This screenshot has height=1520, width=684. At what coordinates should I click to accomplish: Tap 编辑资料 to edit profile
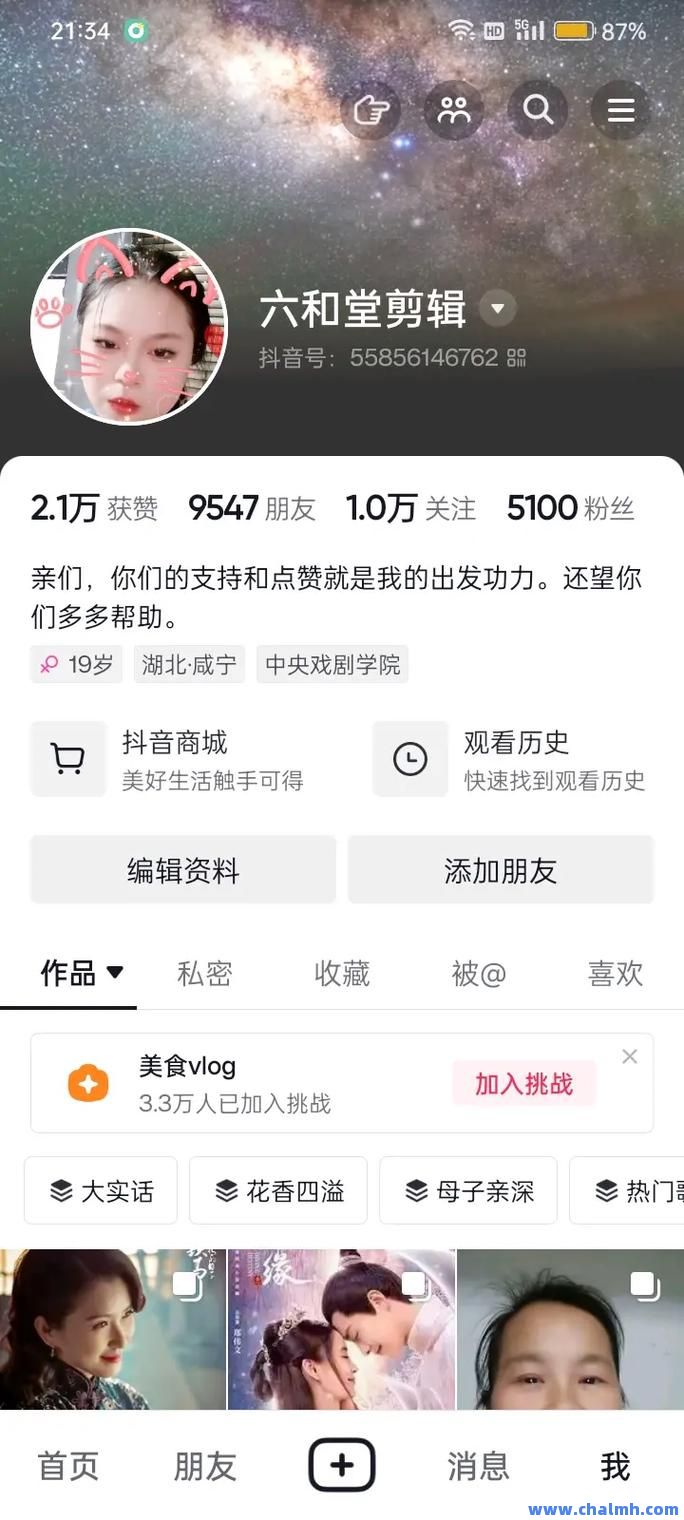point(183,870)
